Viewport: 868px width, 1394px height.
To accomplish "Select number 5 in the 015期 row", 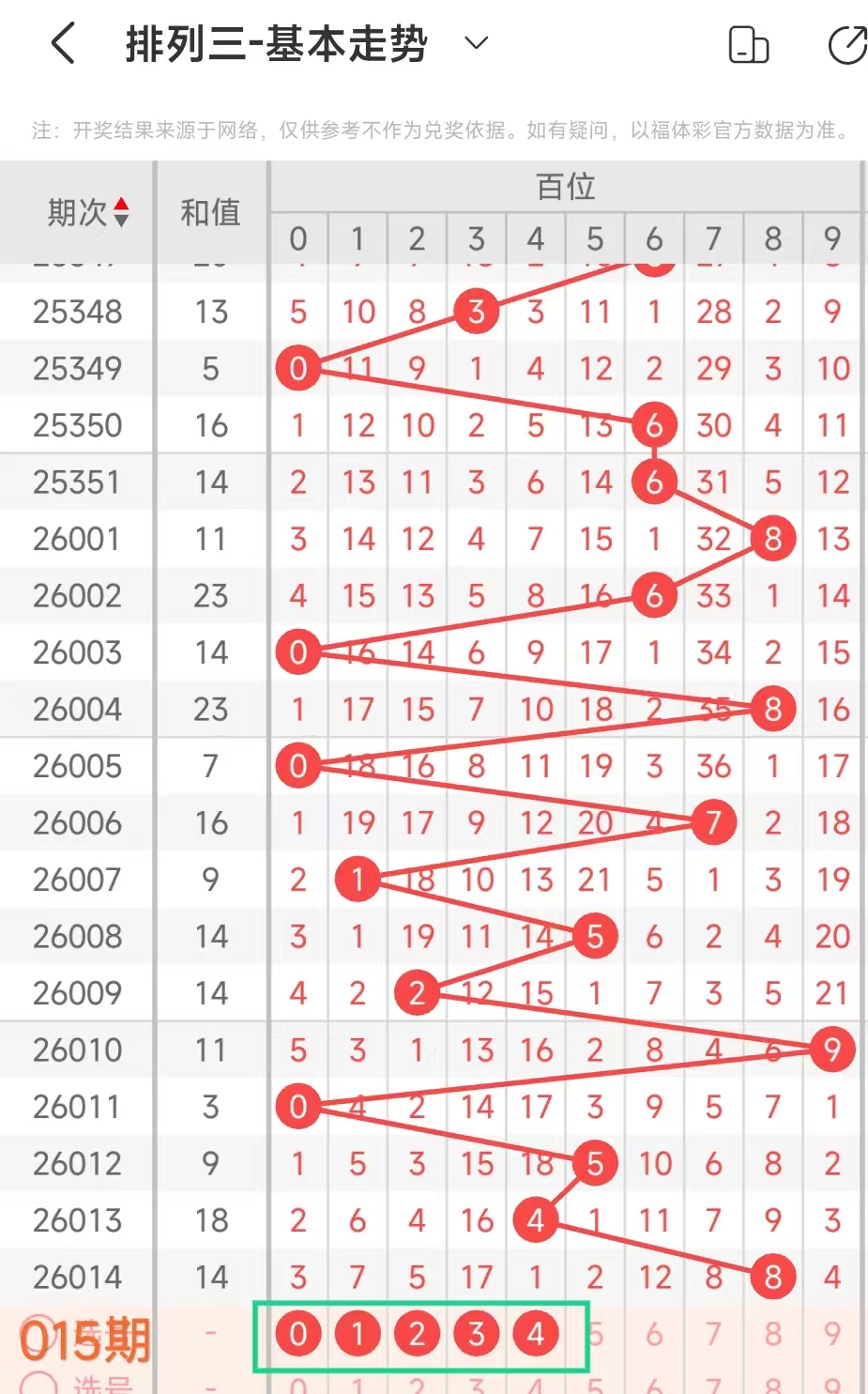I will [595, 1333].
